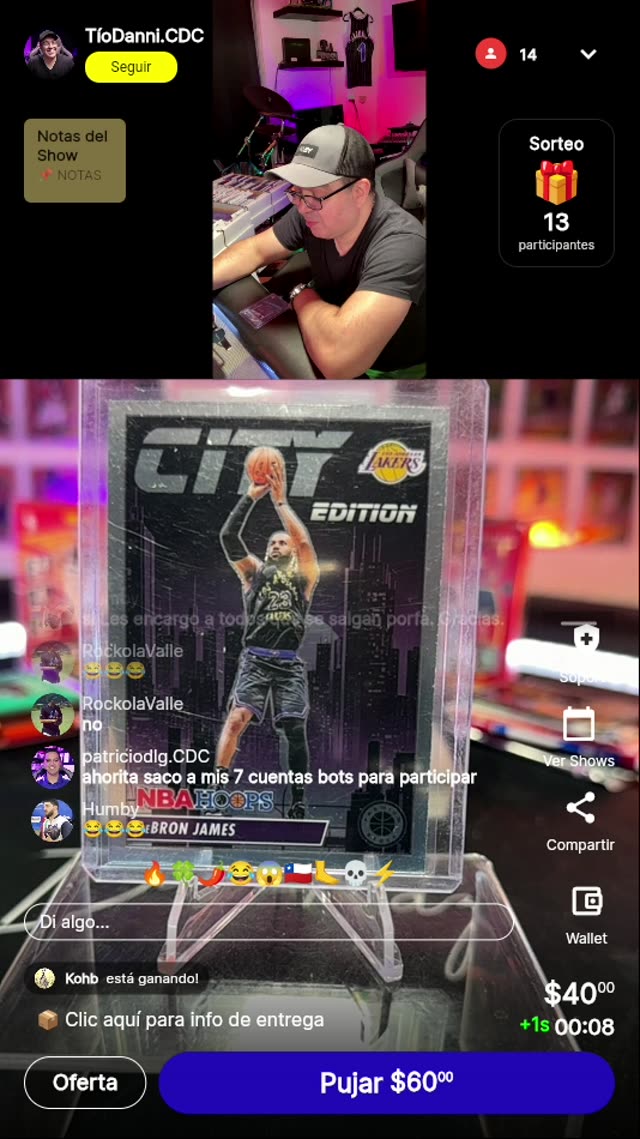
Task: Send the lightning bolt emoji reaction
Action: click(x=384, y=873)
